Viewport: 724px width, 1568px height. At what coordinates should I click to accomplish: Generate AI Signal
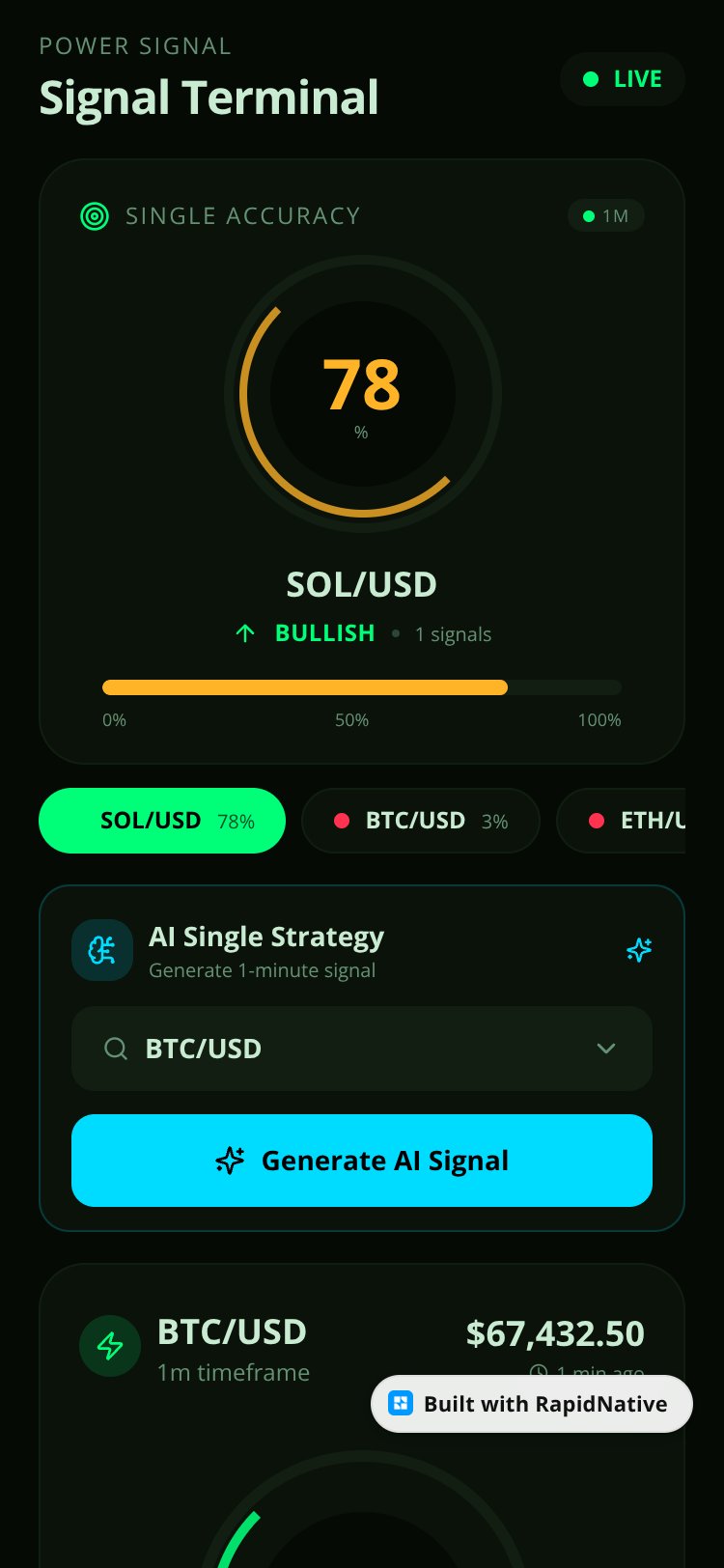tap(362, 1161)
